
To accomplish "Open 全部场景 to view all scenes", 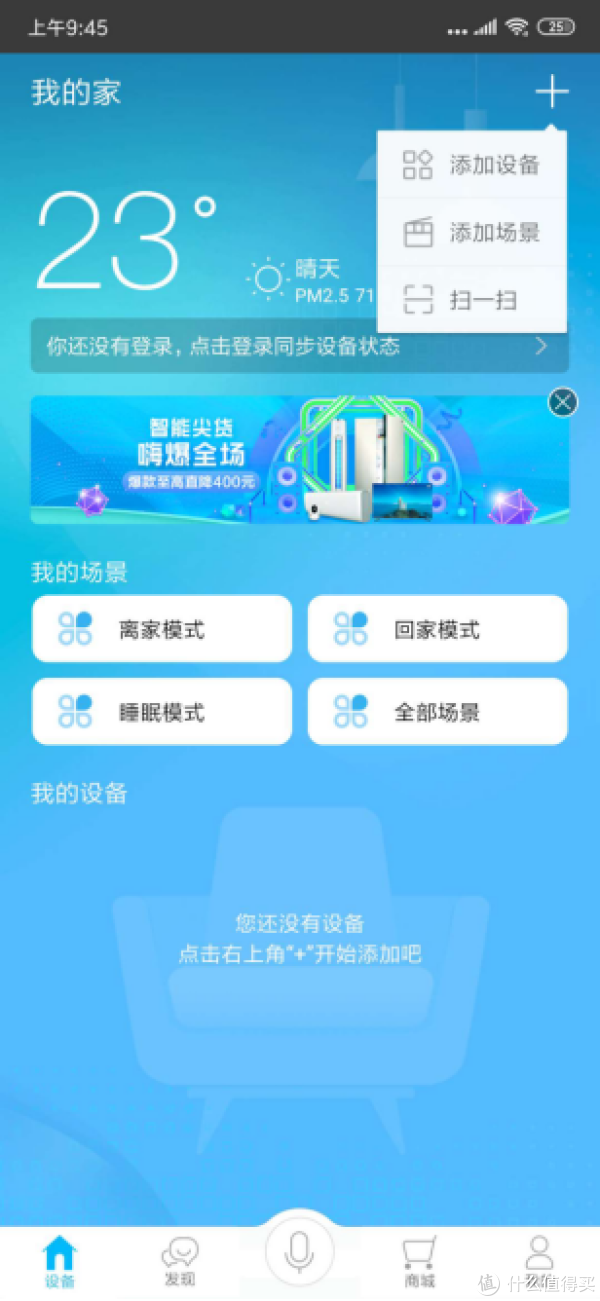I will click(437, 712).
